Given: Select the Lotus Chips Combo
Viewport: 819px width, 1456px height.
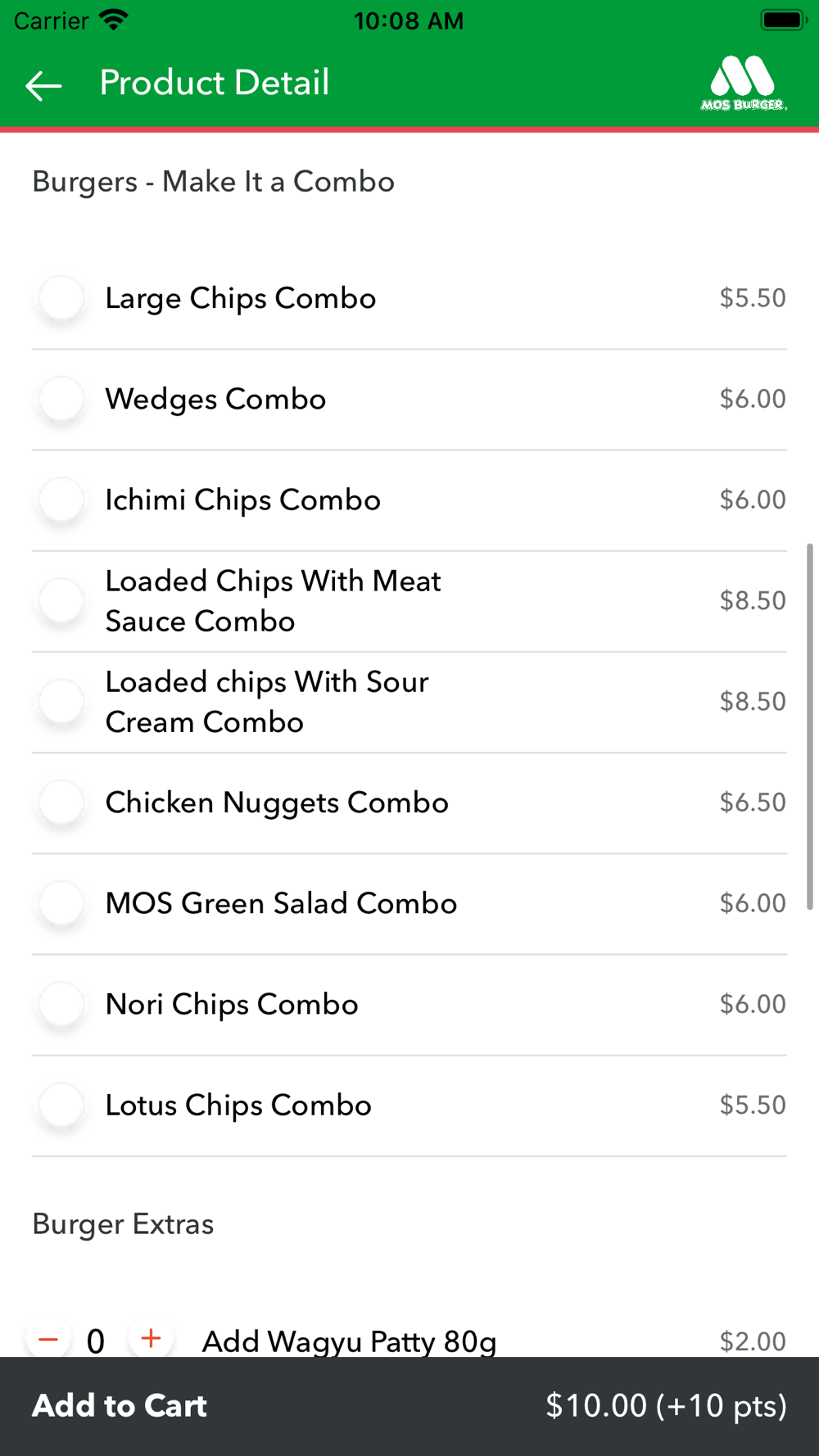Looking at the screenshot, I should pyautogui.click(x=409, y=1106).
